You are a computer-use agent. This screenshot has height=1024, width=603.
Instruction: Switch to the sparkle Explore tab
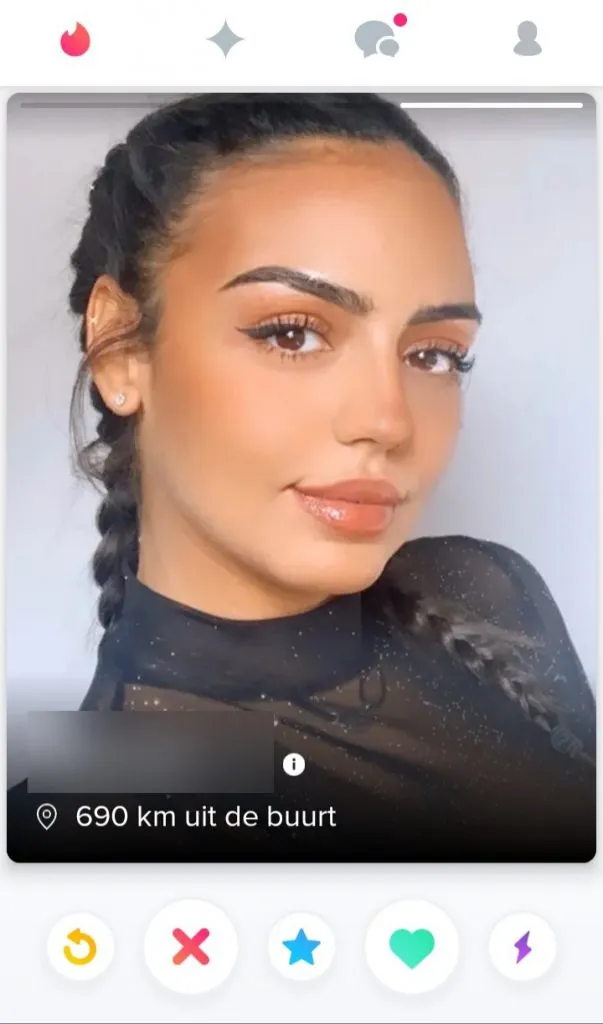pos(225,40)
